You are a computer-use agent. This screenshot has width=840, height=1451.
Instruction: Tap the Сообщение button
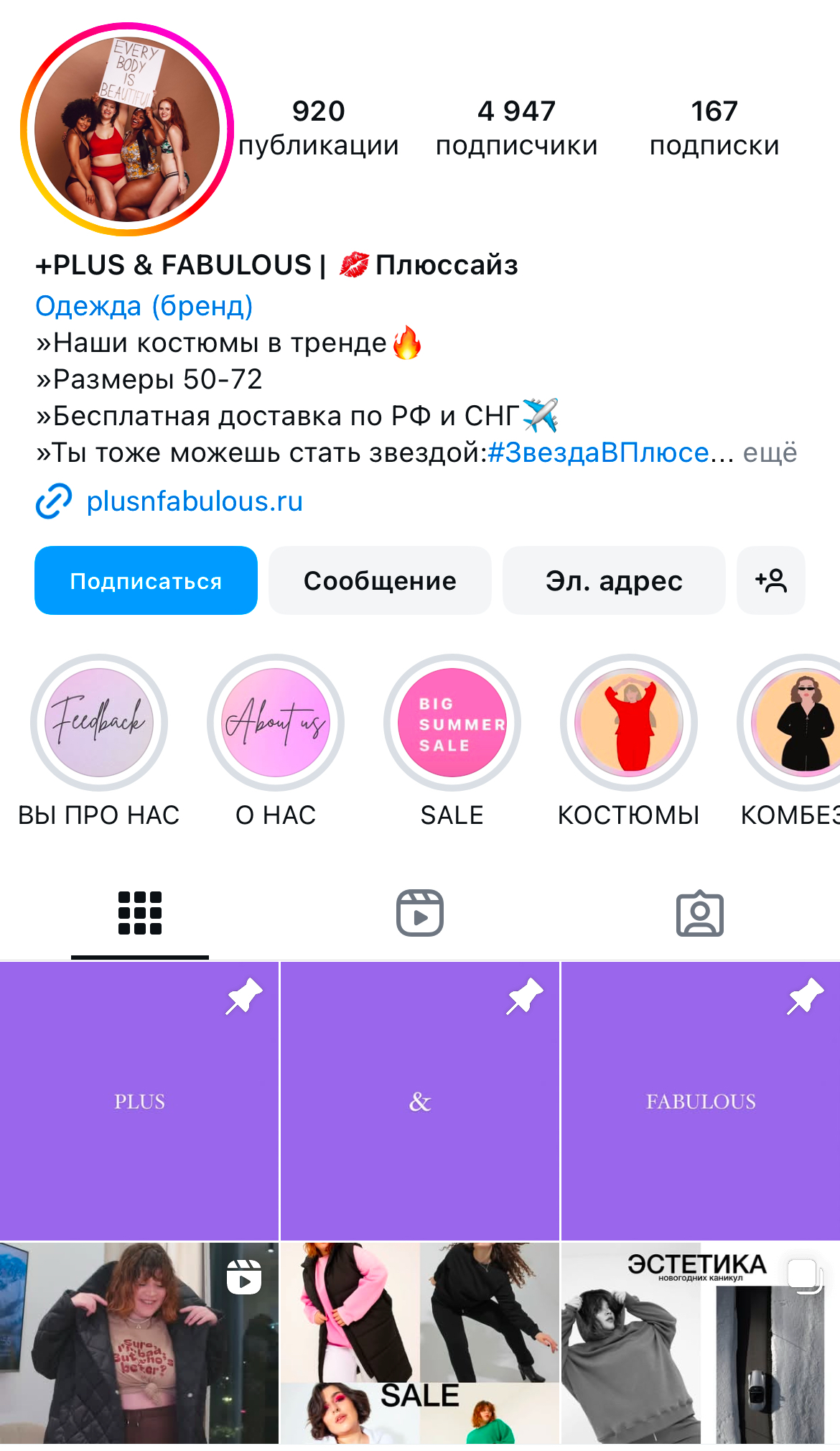(380, 580)
